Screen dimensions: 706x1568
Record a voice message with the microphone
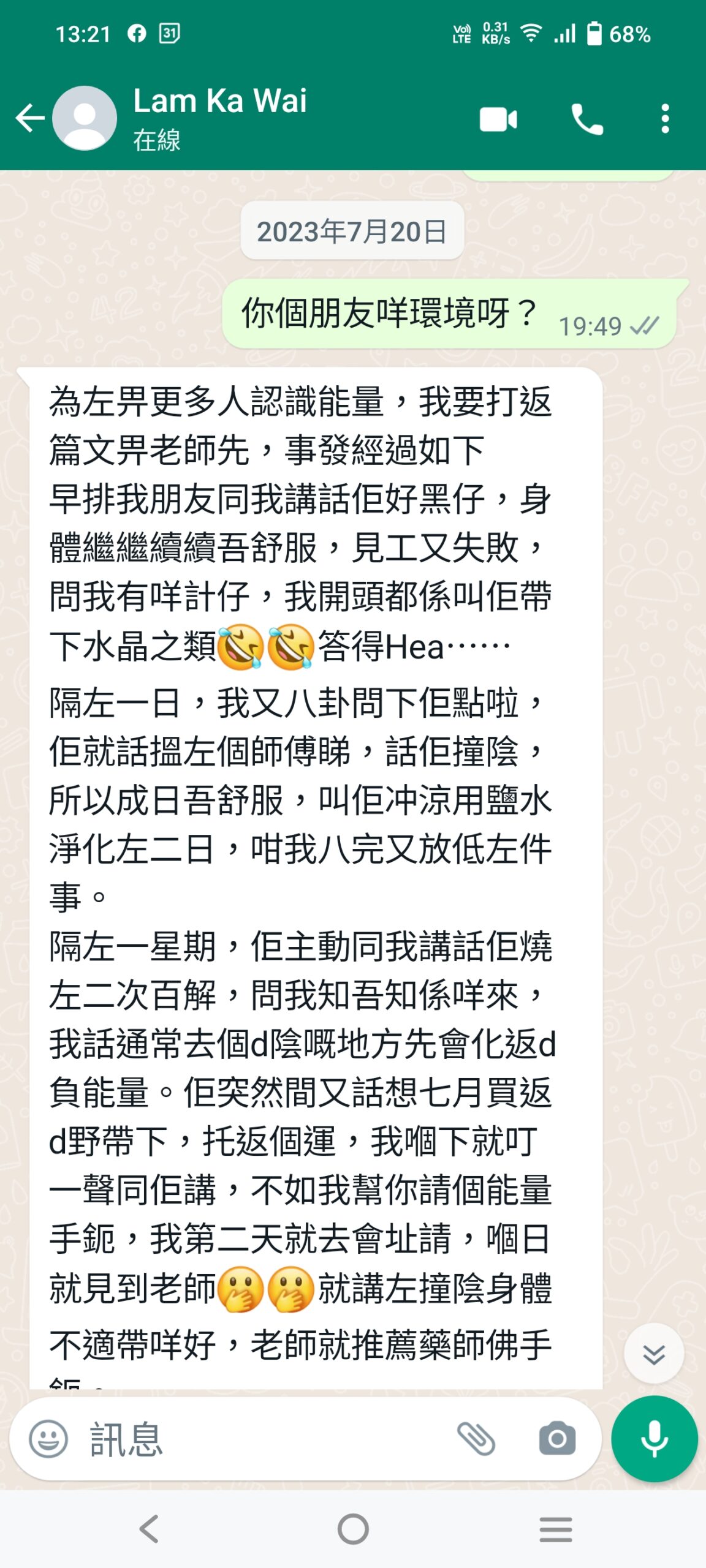tap(655, 1439)
